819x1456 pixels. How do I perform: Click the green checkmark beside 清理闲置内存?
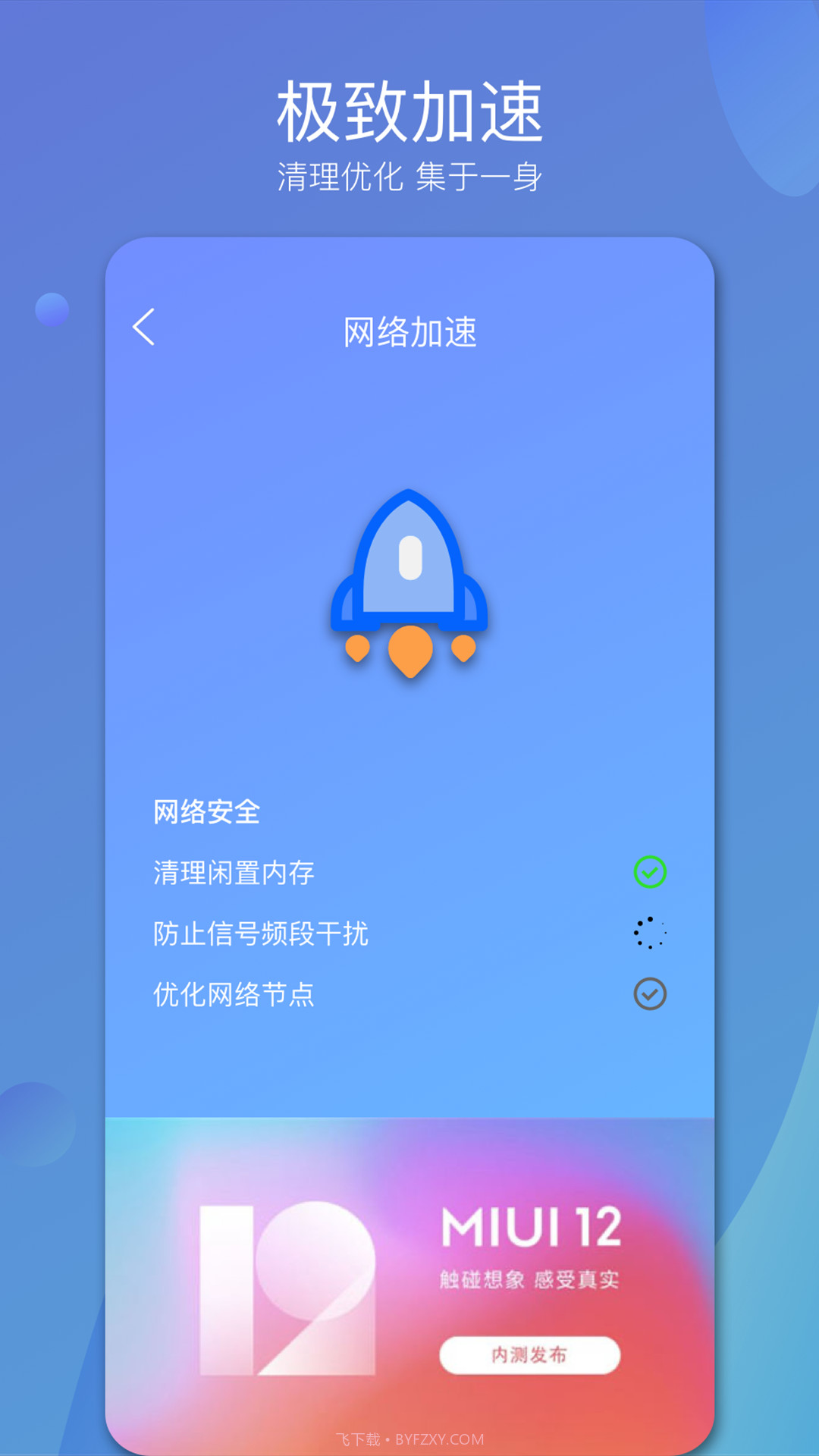(649, 872)
